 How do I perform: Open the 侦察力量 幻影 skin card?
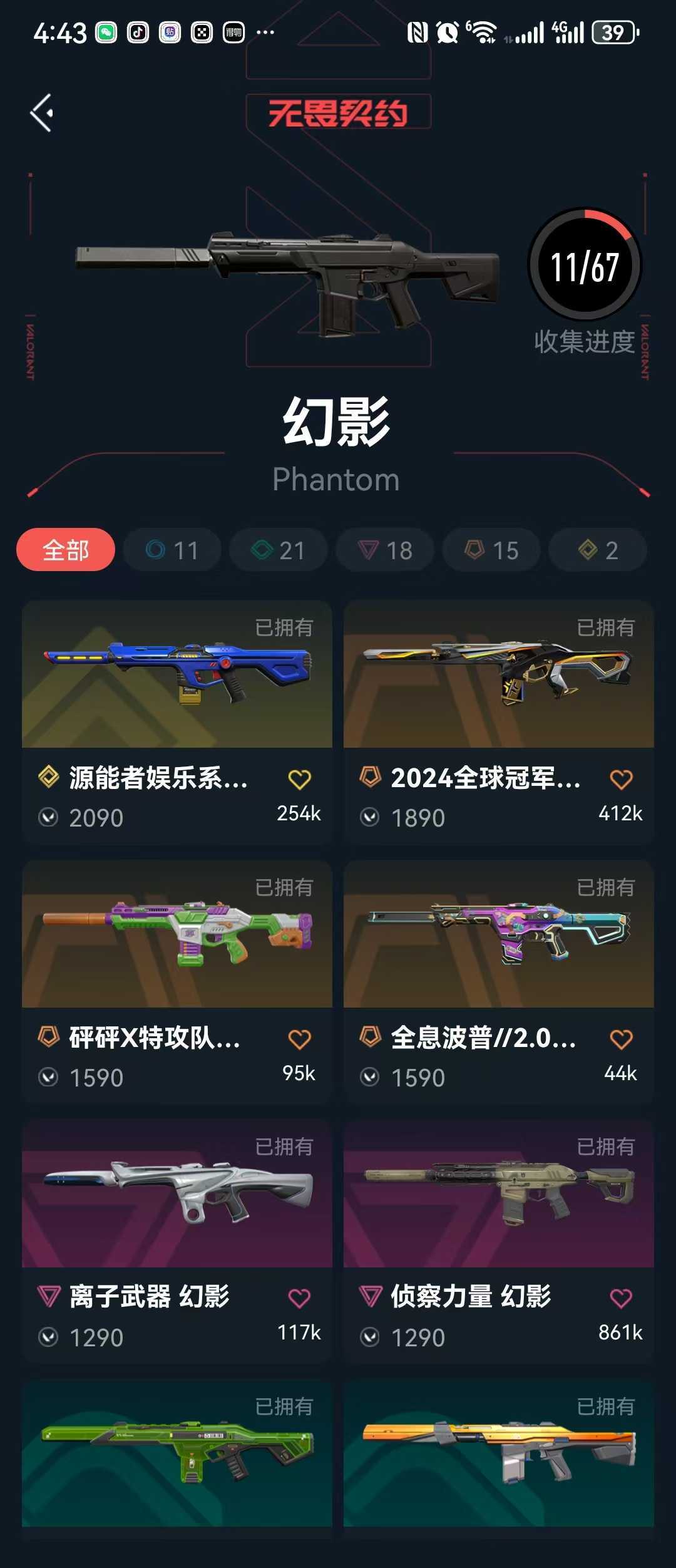coord(499,1194)
